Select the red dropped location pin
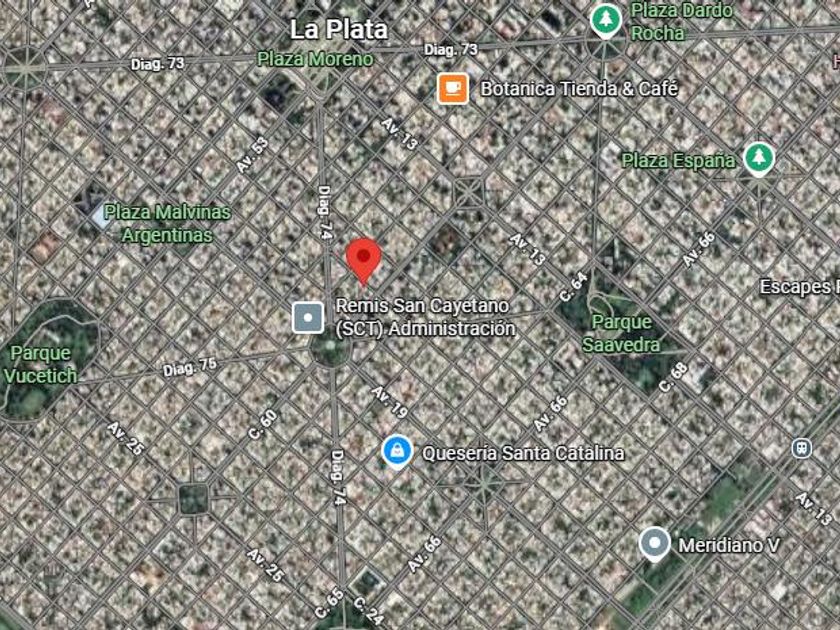Image resolution: width=840 pixels, height=630 pixels. coord(363,261)
